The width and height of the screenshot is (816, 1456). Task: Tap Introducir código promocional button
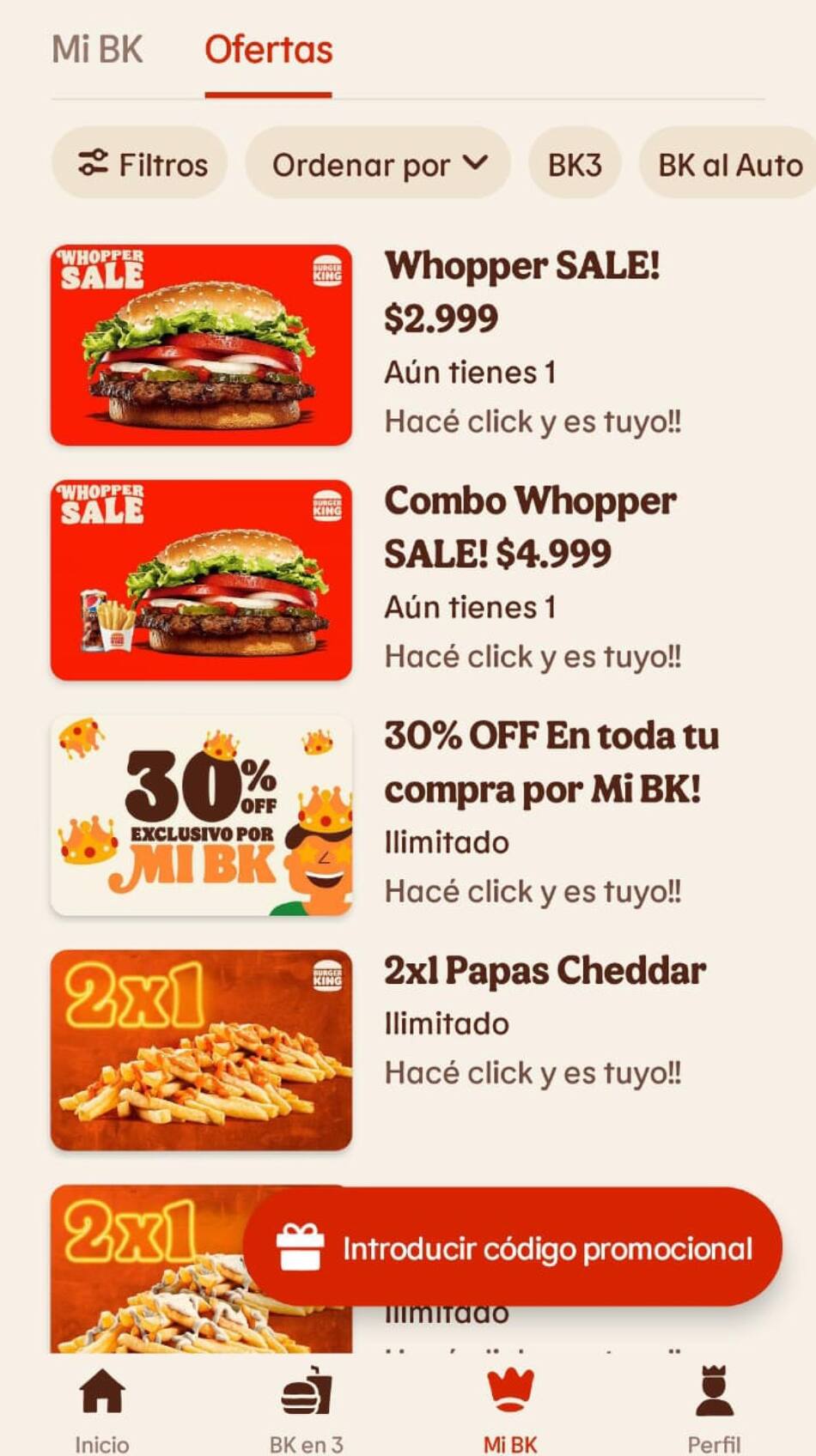coord(513,1247)
